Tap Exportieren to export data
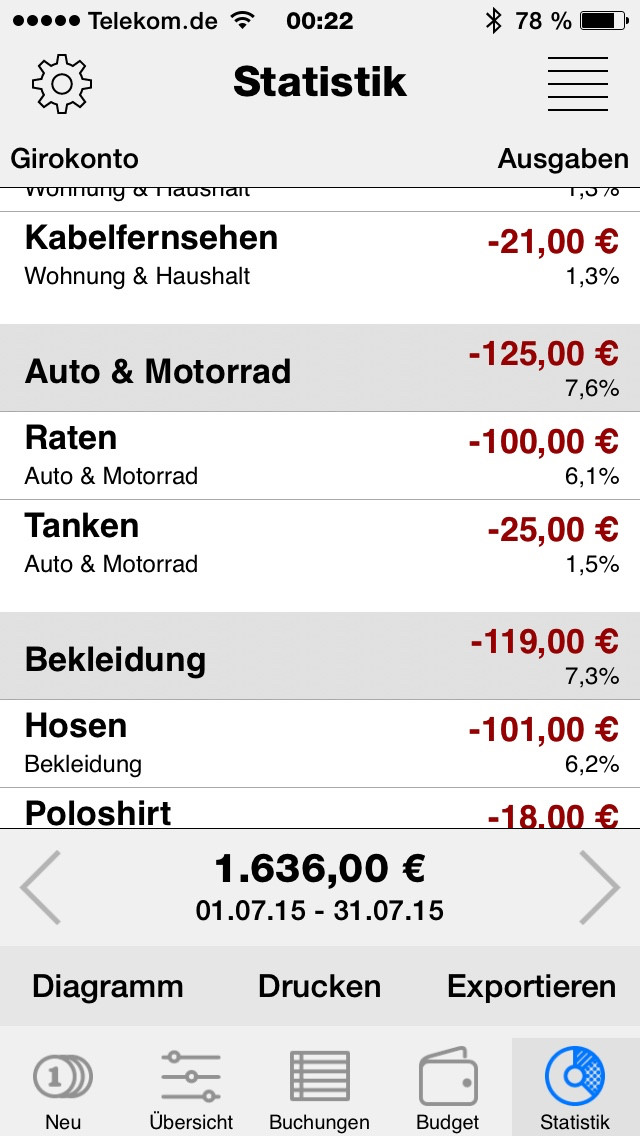640x1136 pixels. click(531, 987)
